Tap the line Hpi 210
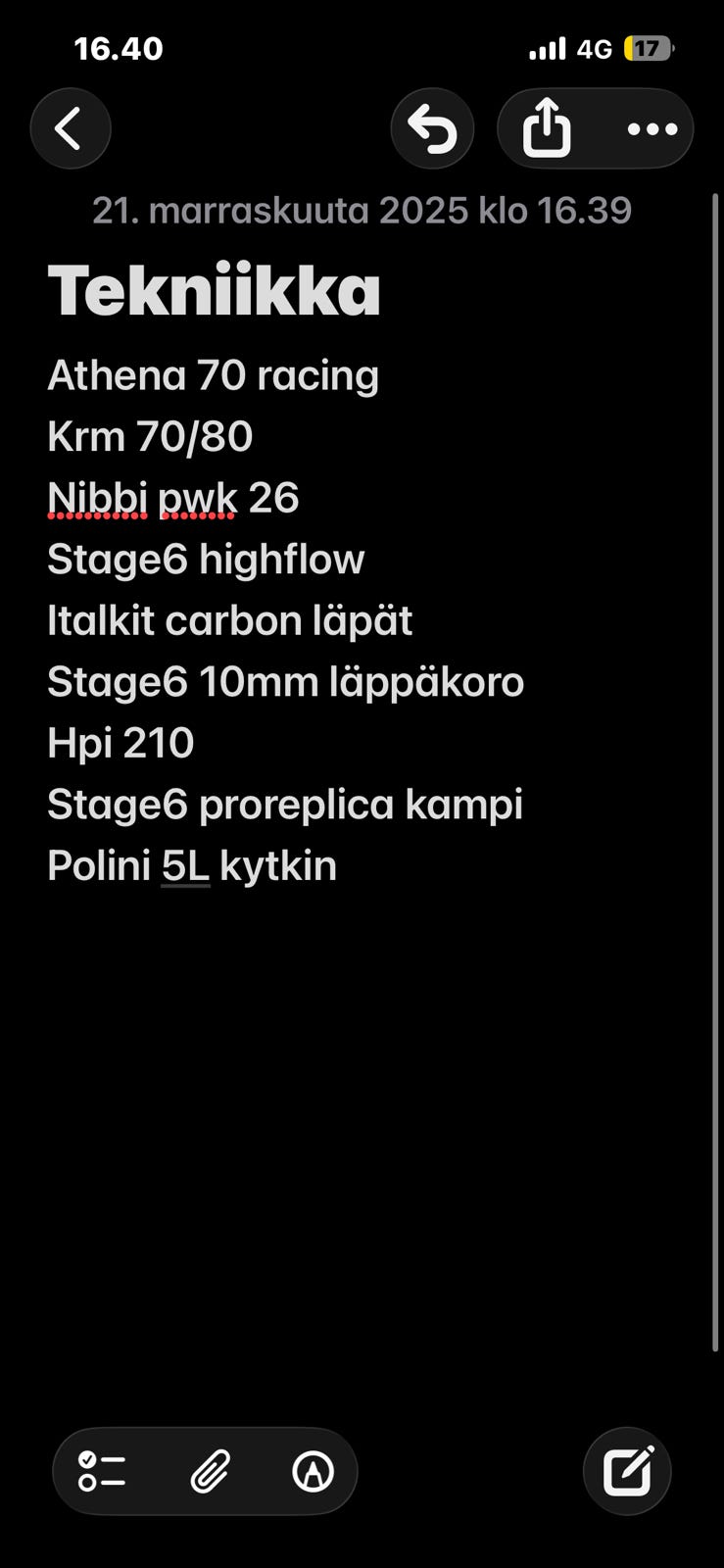The image size is (724, 1568). click(121, 743)
